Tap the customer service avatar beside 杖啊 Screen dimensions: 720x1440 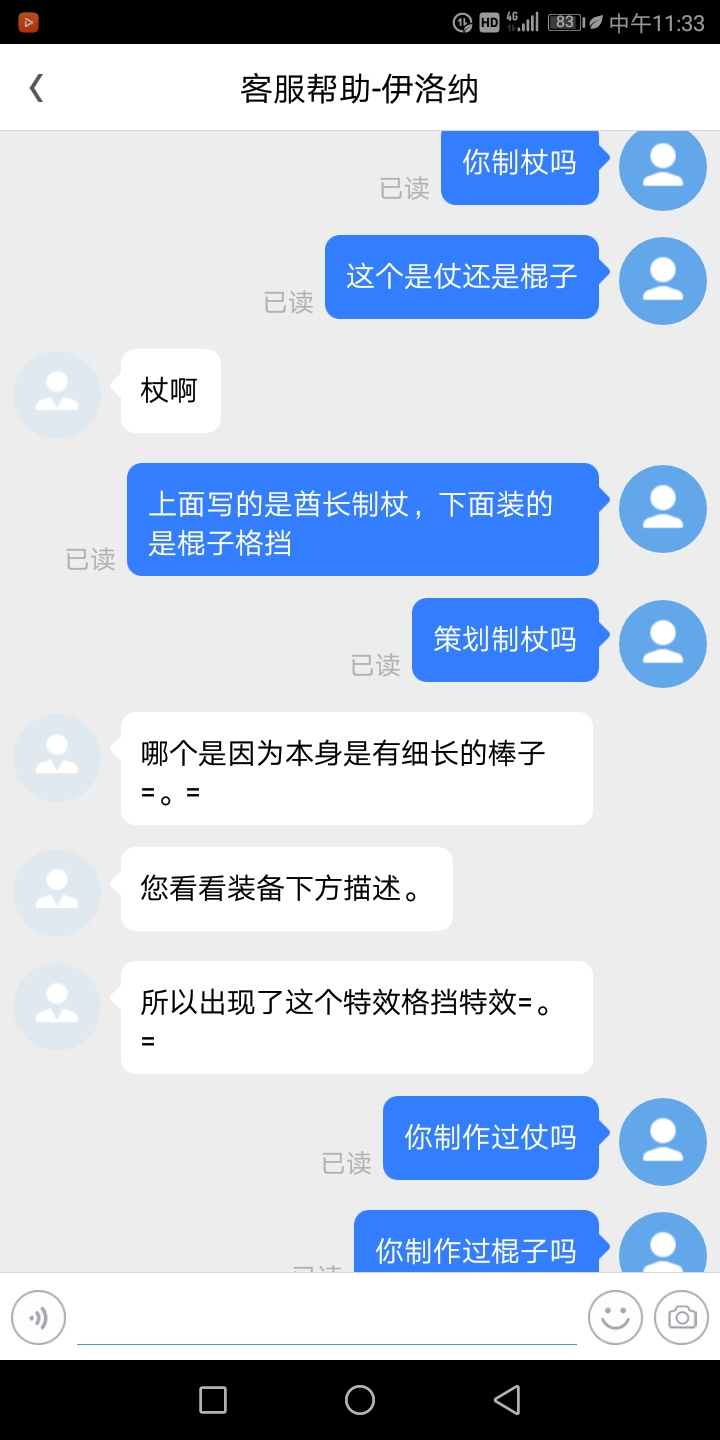(x=56, y=394)
